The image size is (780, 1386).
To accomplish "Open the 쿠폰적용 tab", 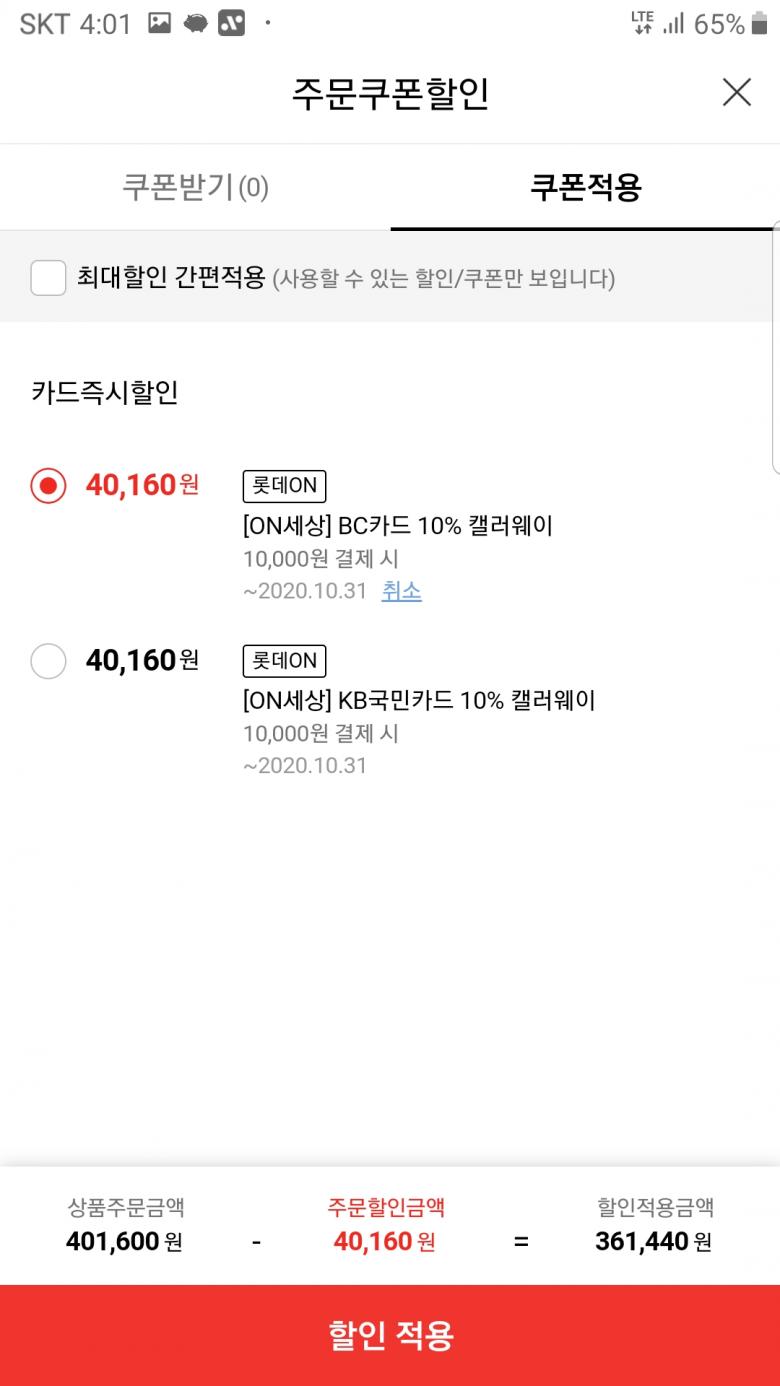I will pos(585,187).
